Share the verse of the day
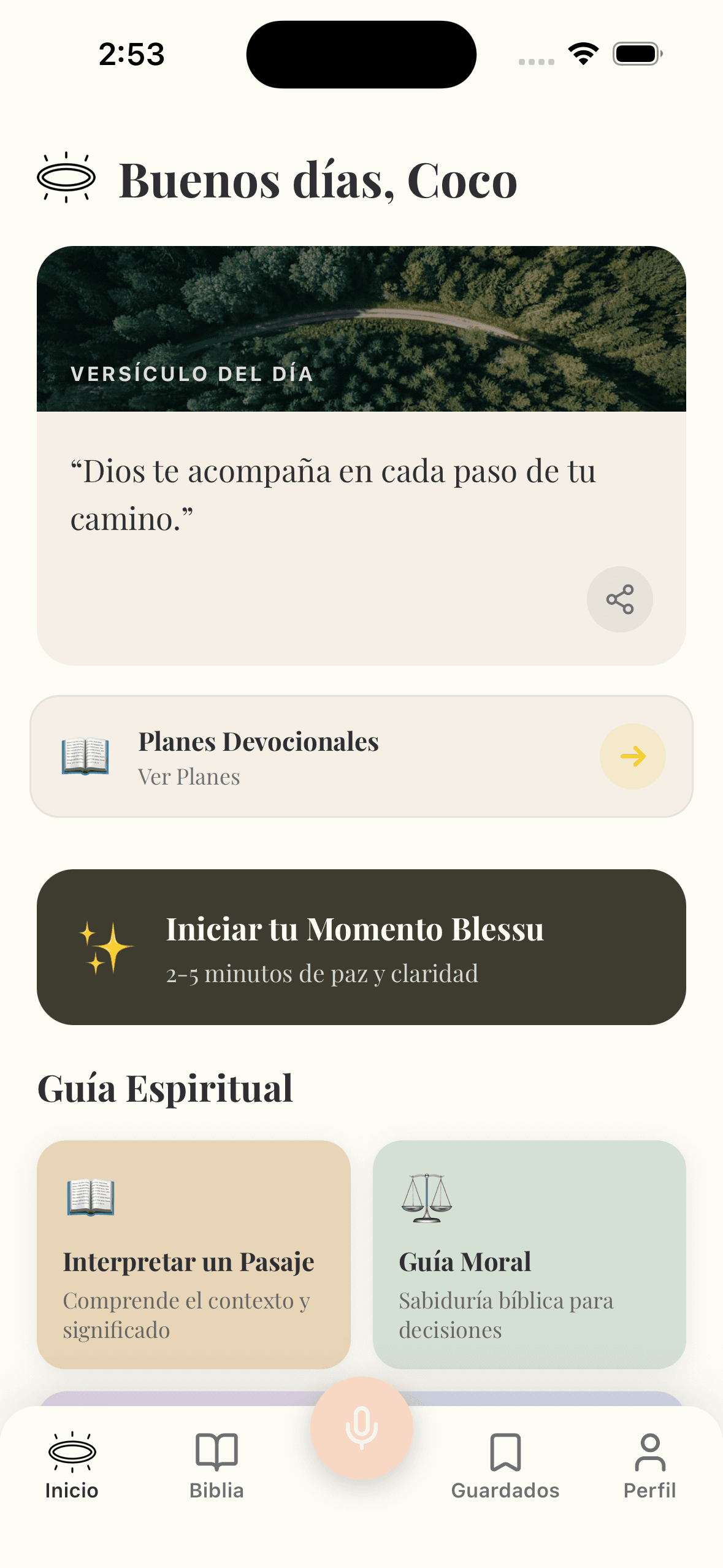 (619, 599)
